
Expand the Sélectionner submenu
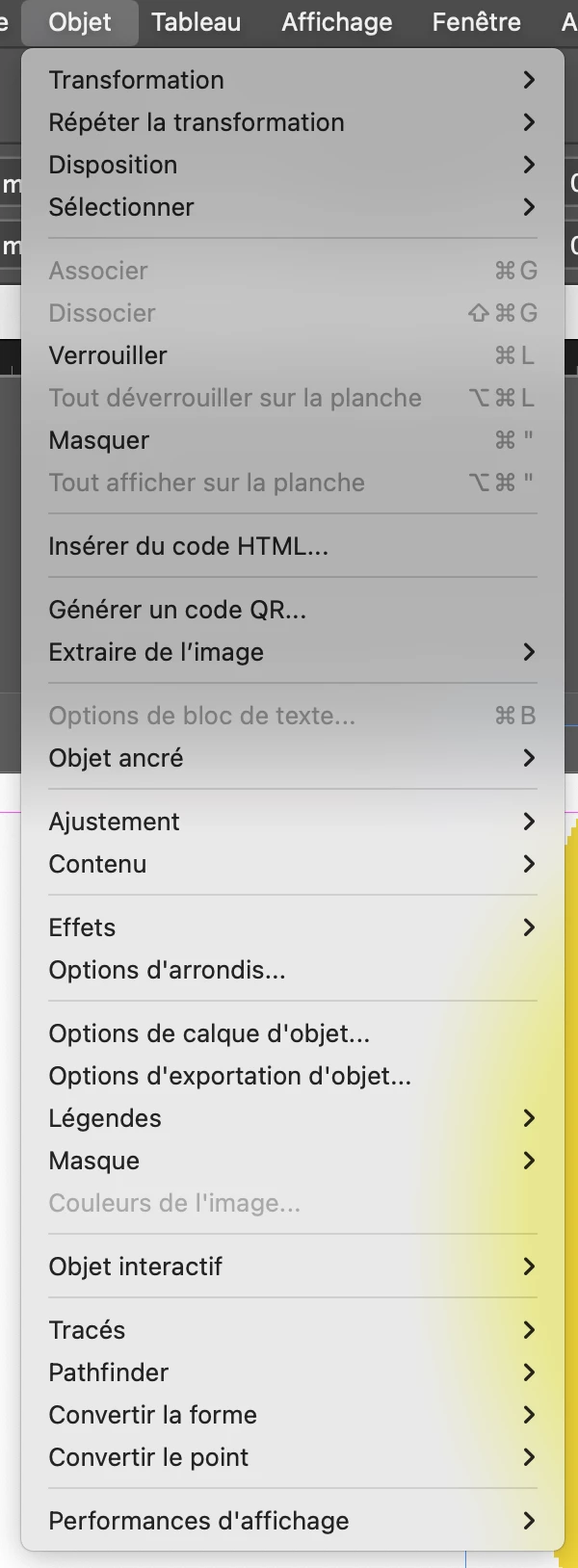tap(121, 207)
